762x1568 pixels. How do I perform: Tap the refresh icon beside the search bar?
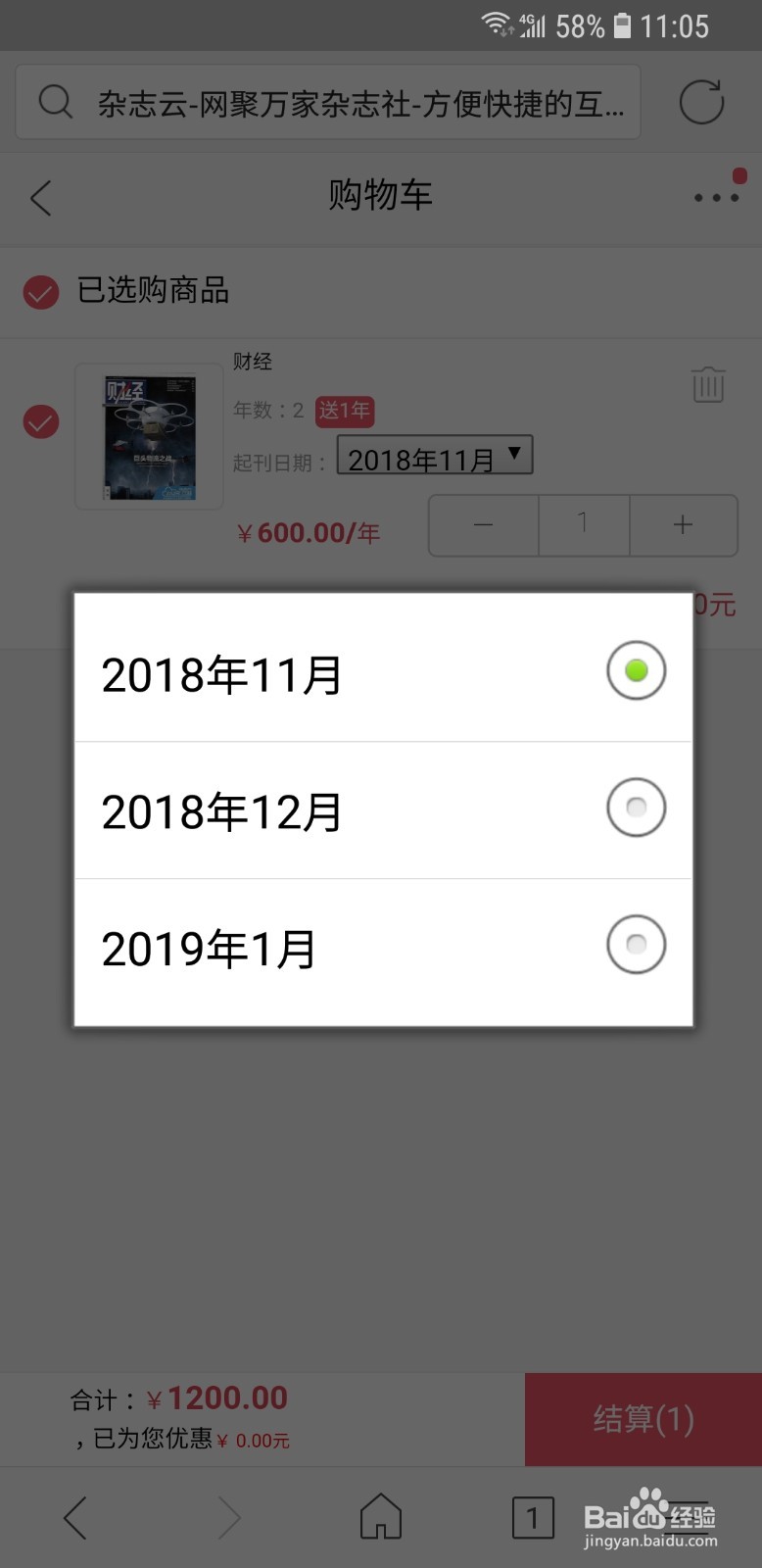click(x=700, y=102)
